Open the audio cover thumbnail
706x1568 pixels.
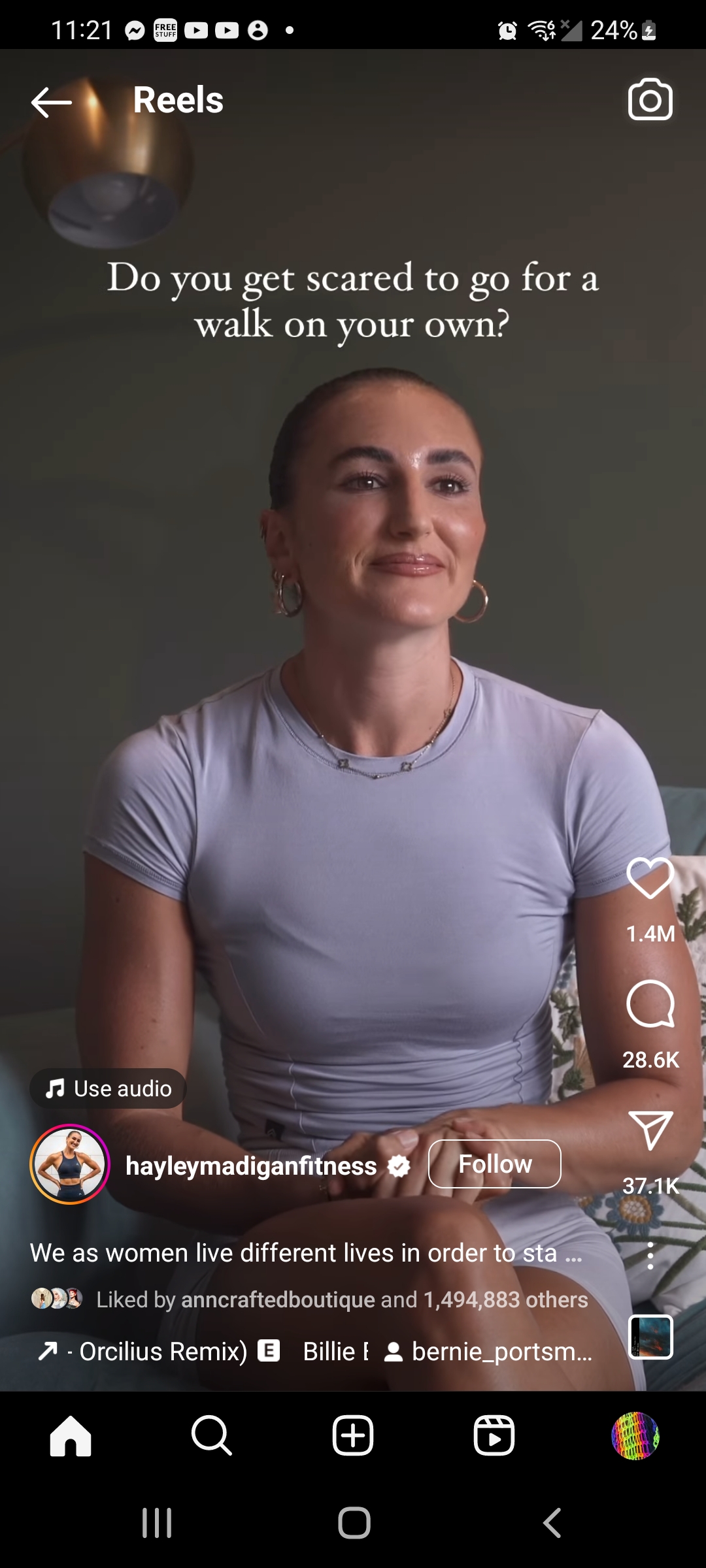click(650, 1337)
